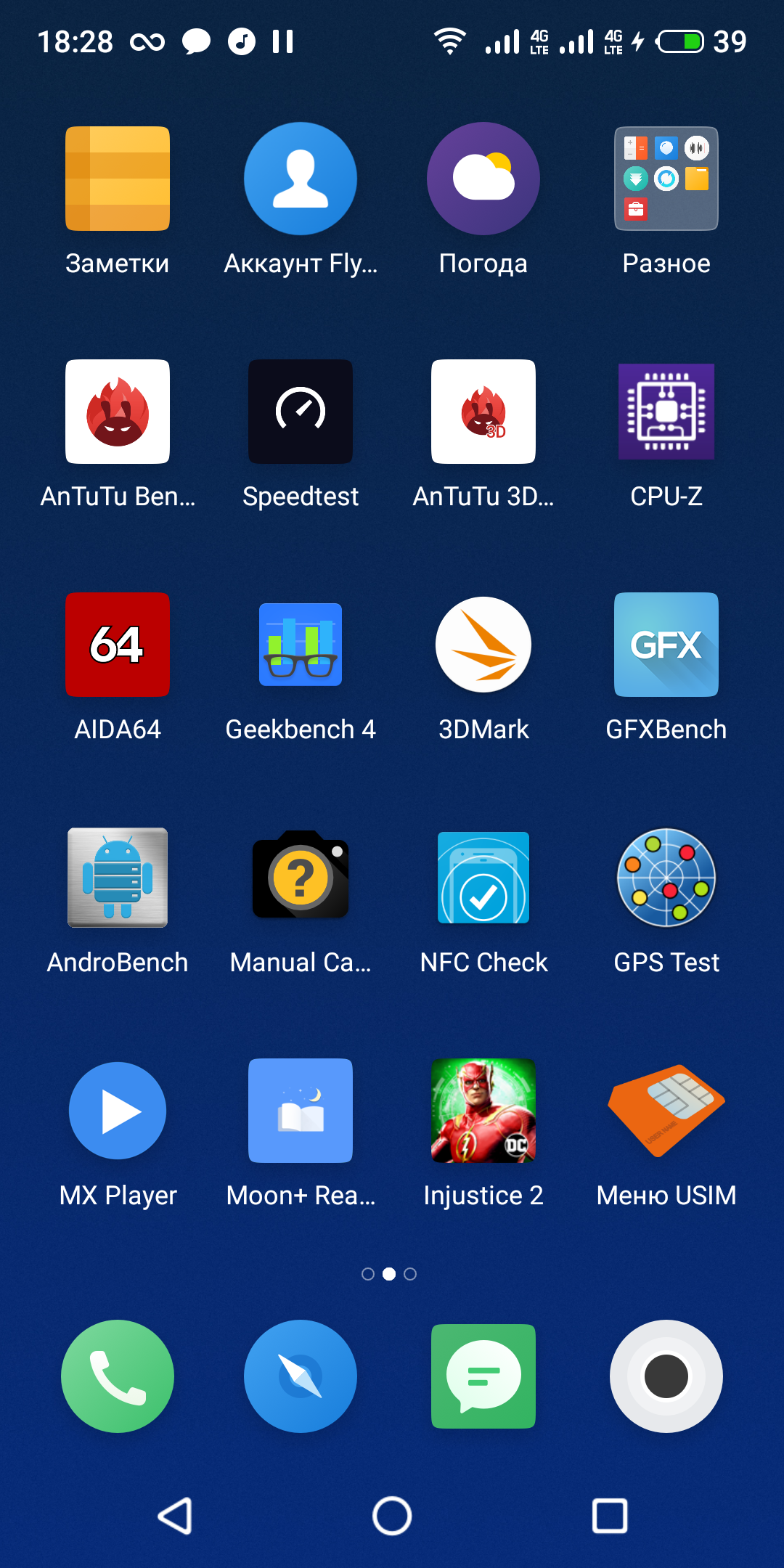
Task: Open GPS Test
Action: coord(666,878)
